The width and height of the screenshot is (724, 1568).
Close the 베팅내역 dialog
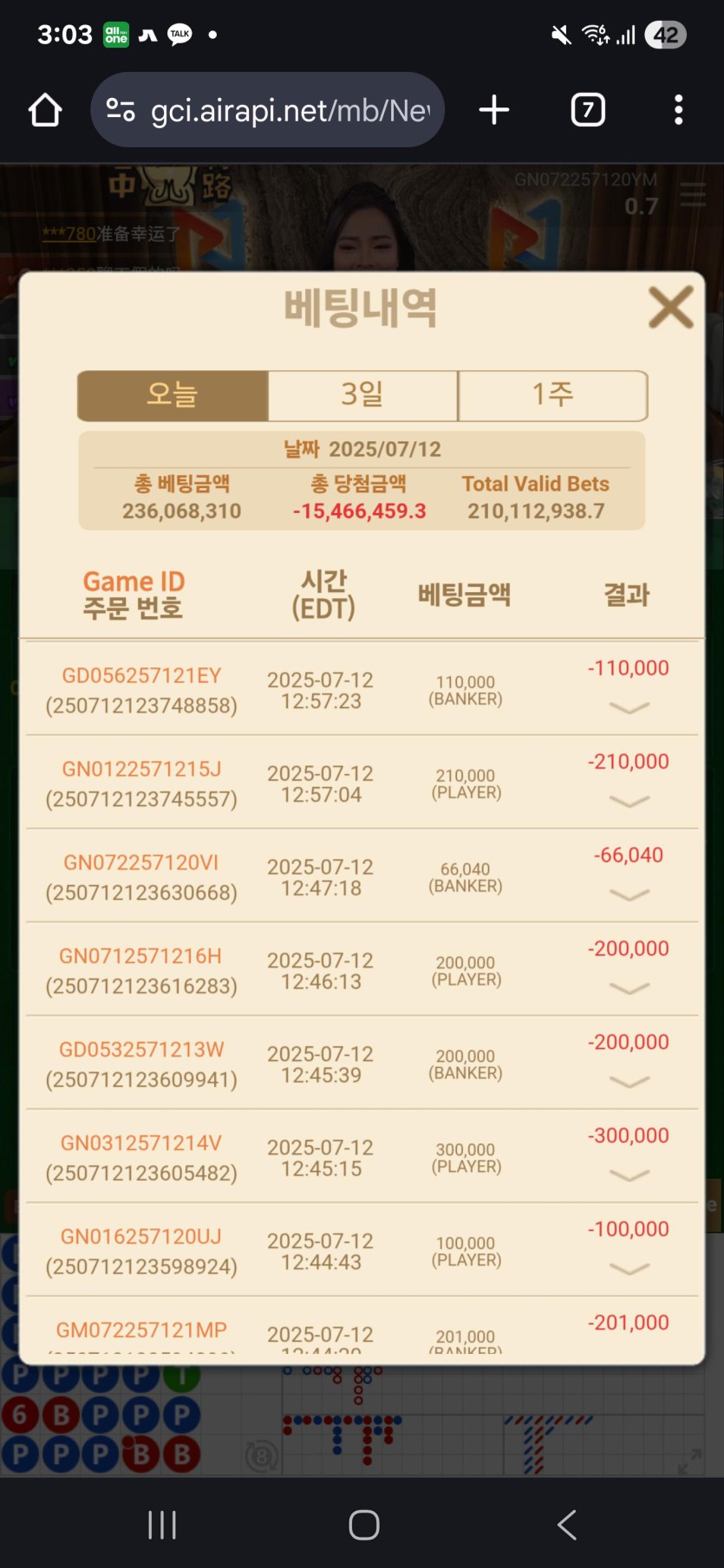[670, 308]
